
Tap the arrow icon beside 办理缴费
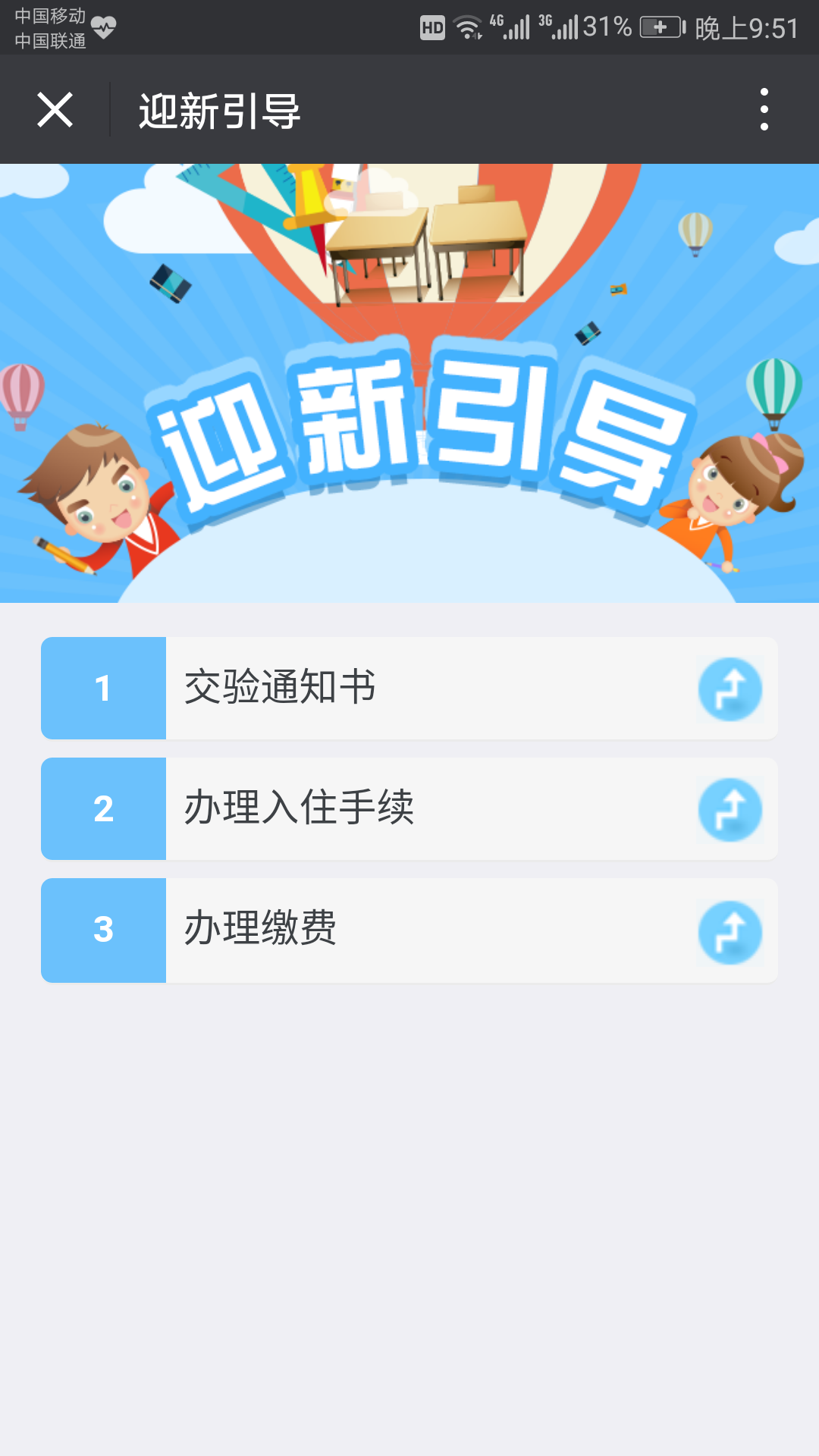(x=730, y=932)
